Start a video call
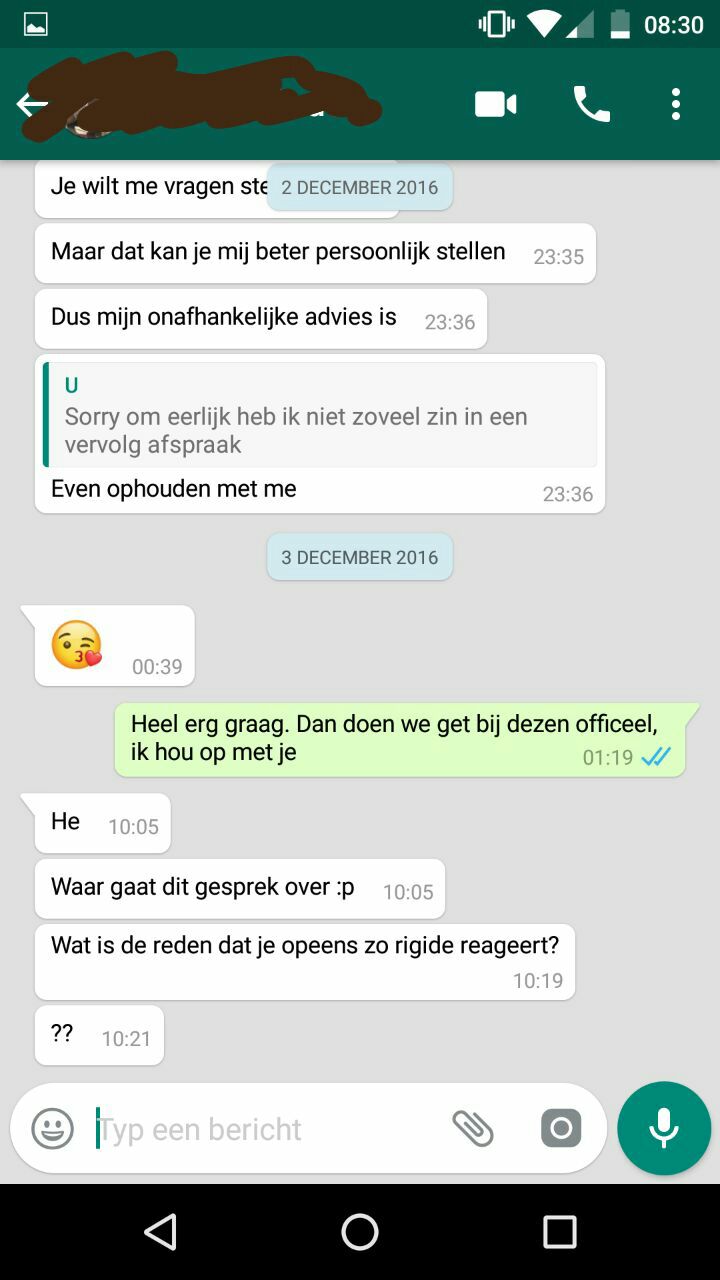The width and height of the screenshot is (720, 1280). [495, 104]
